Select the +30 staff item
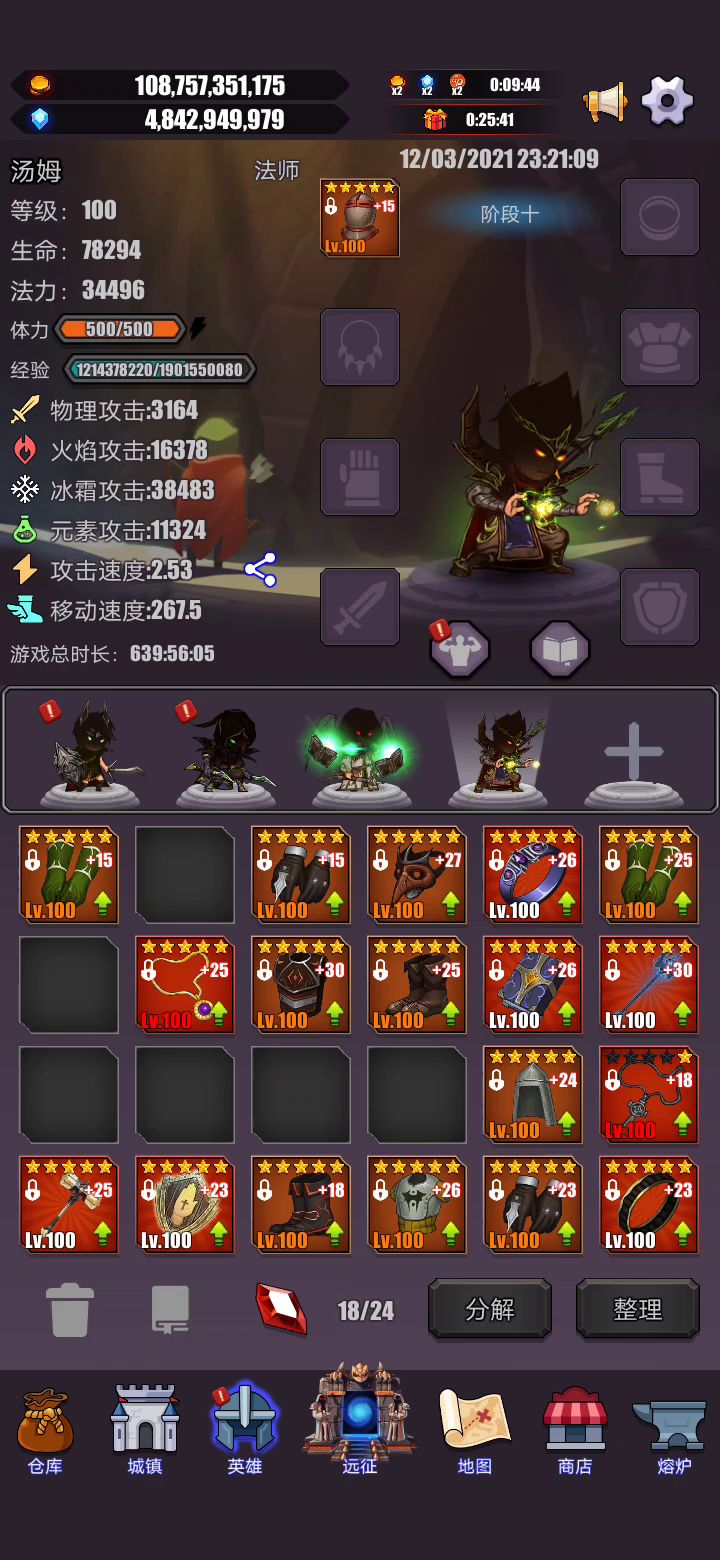This screenshot has height=1560, width=720. click(x=649, y=985)
